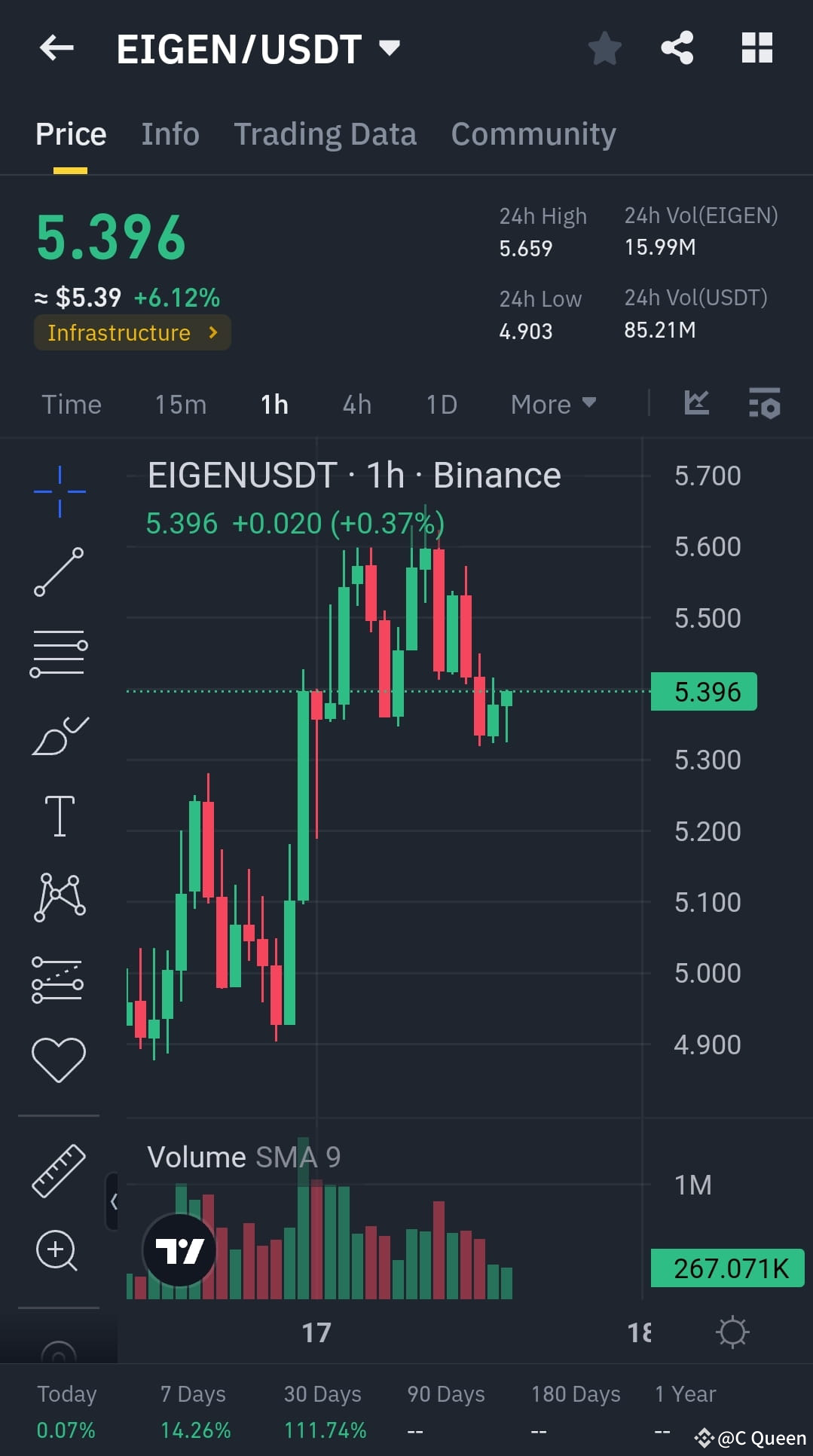This screenshot has width=813, height=1456.
Task: Expand the More timeframes dropdown
Action: 552,405
